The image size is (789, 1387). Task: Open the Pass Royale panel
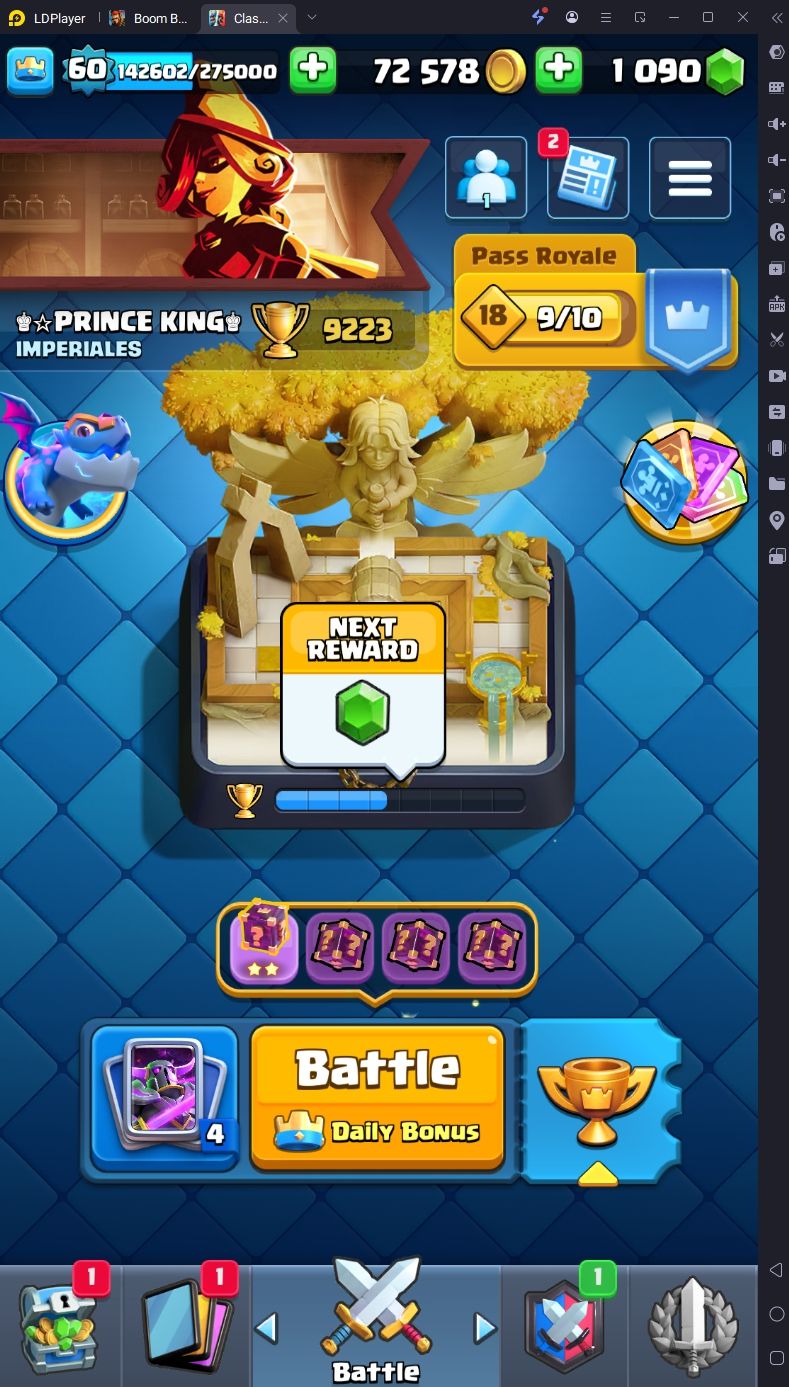[596, 302]
